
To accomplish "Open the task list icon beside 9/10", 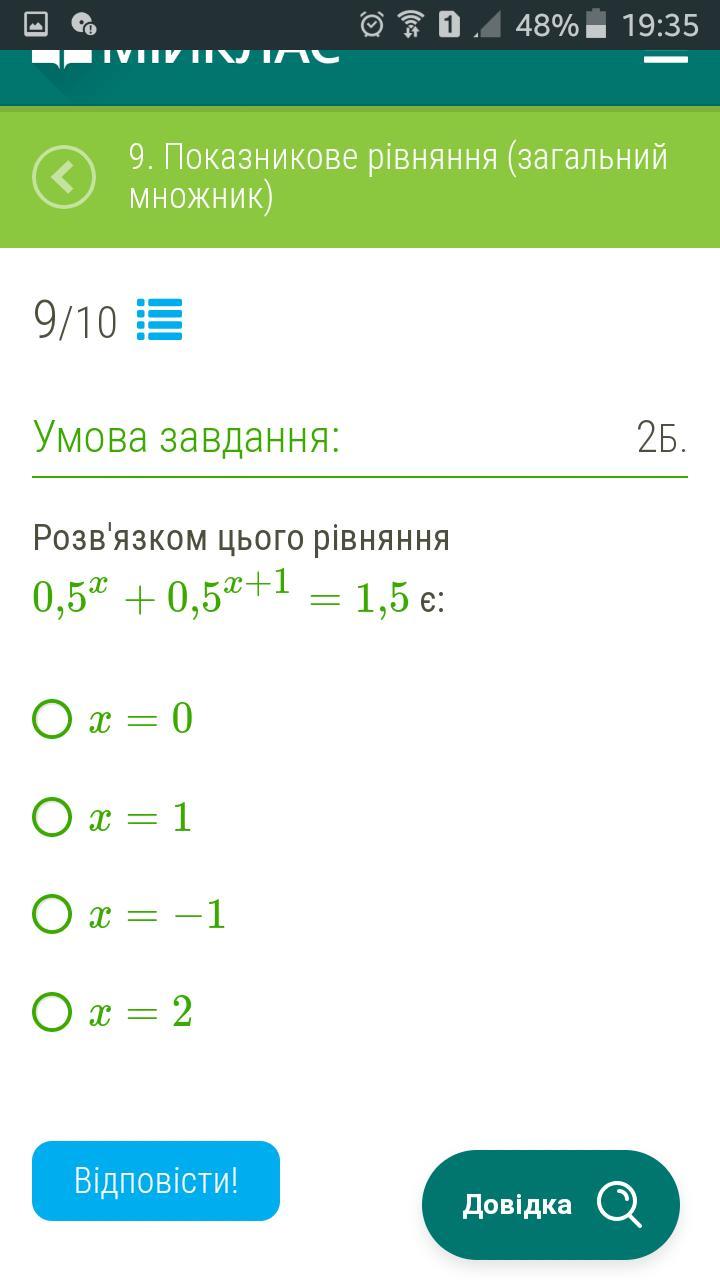I will [159, 320].
